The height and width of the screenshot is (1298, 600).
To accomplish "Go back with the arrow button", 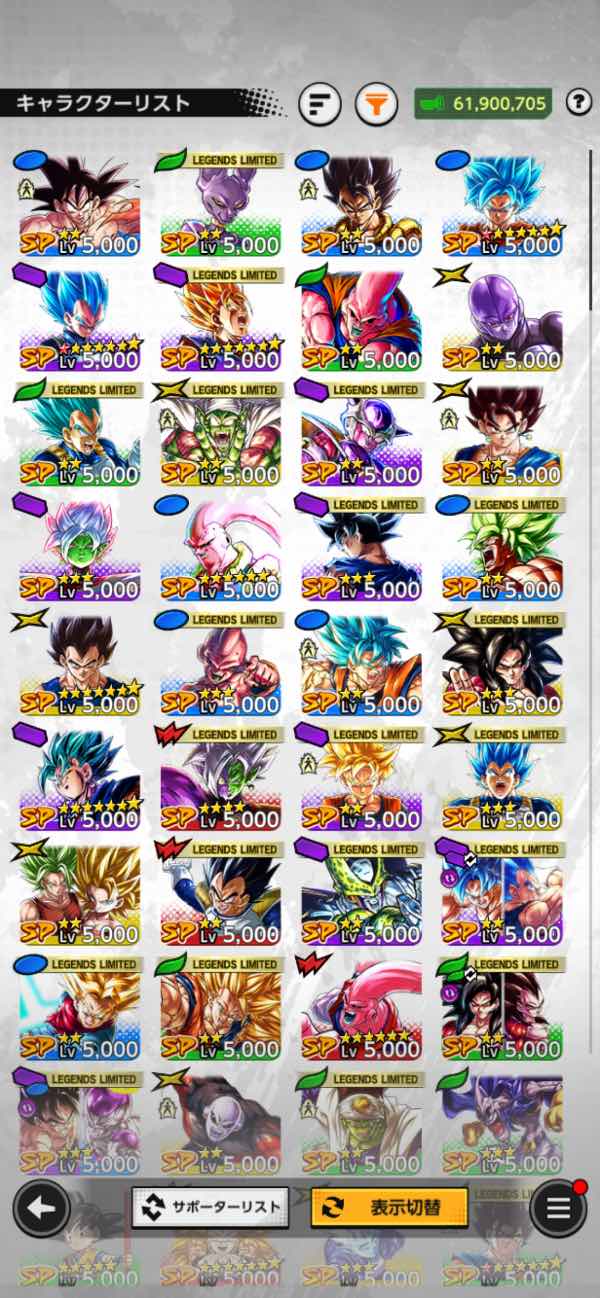I will [41, 1208].
